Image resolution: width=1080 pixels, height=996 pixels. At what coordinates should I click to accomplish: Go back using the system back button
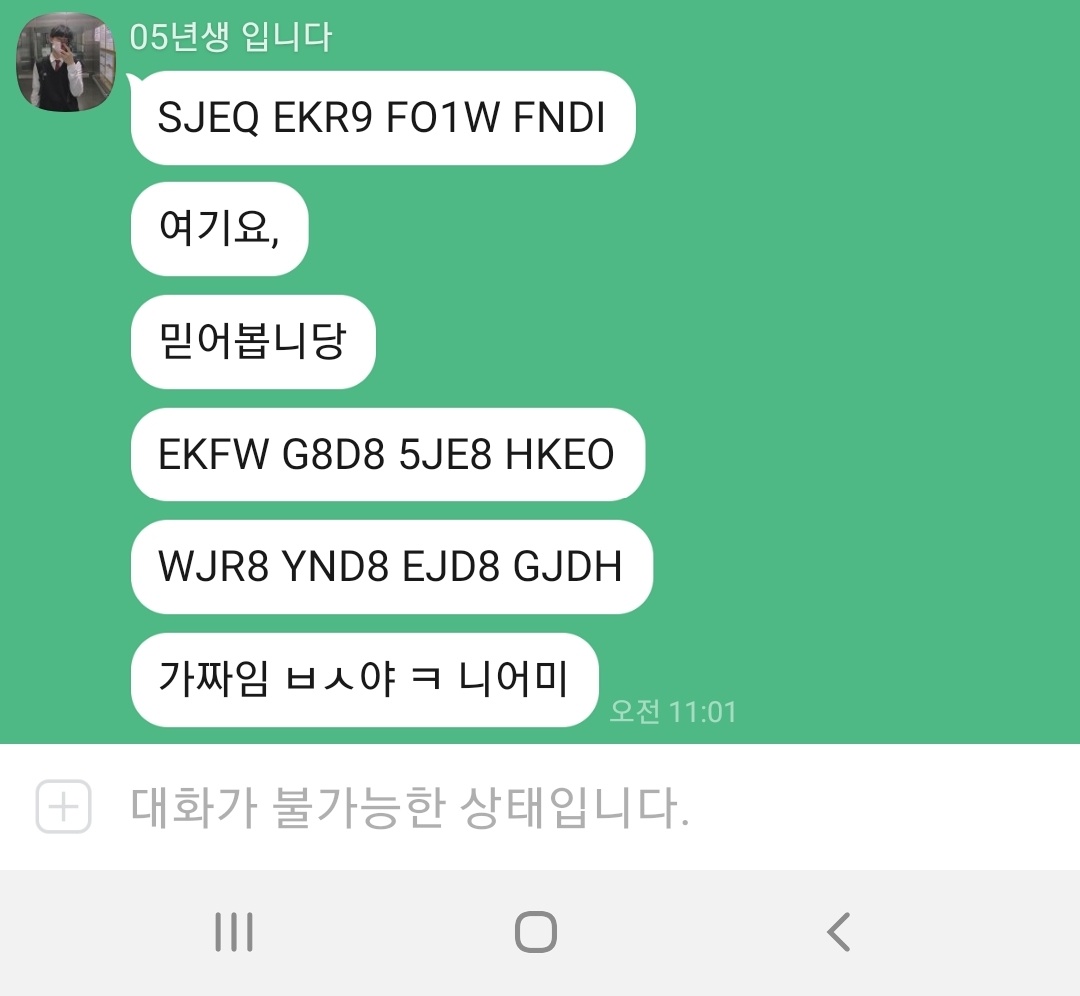pos(838,932)
